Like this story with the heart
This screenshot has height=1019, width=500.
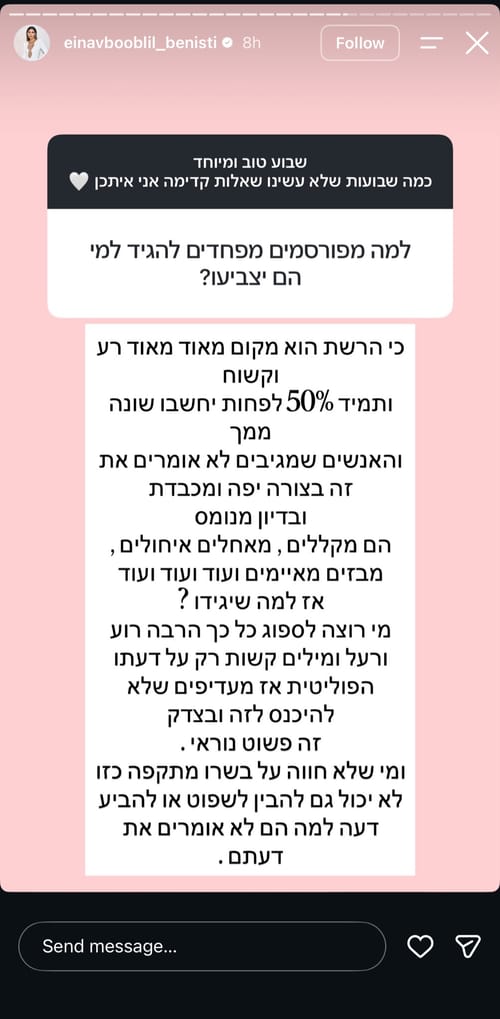point(420,946)
